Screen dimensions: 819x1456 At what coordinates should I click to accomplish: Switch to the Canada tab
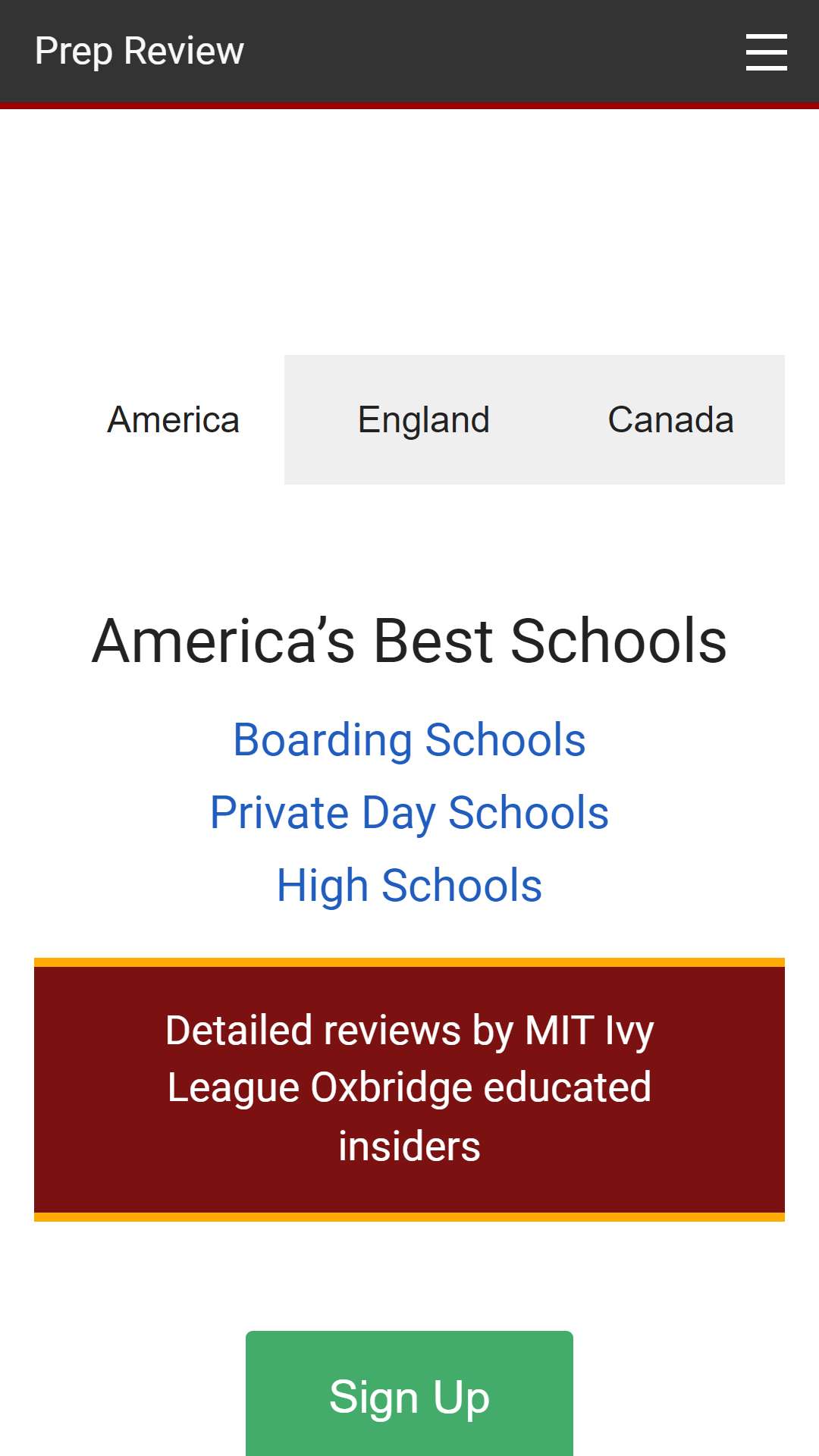tap(671, 419)
